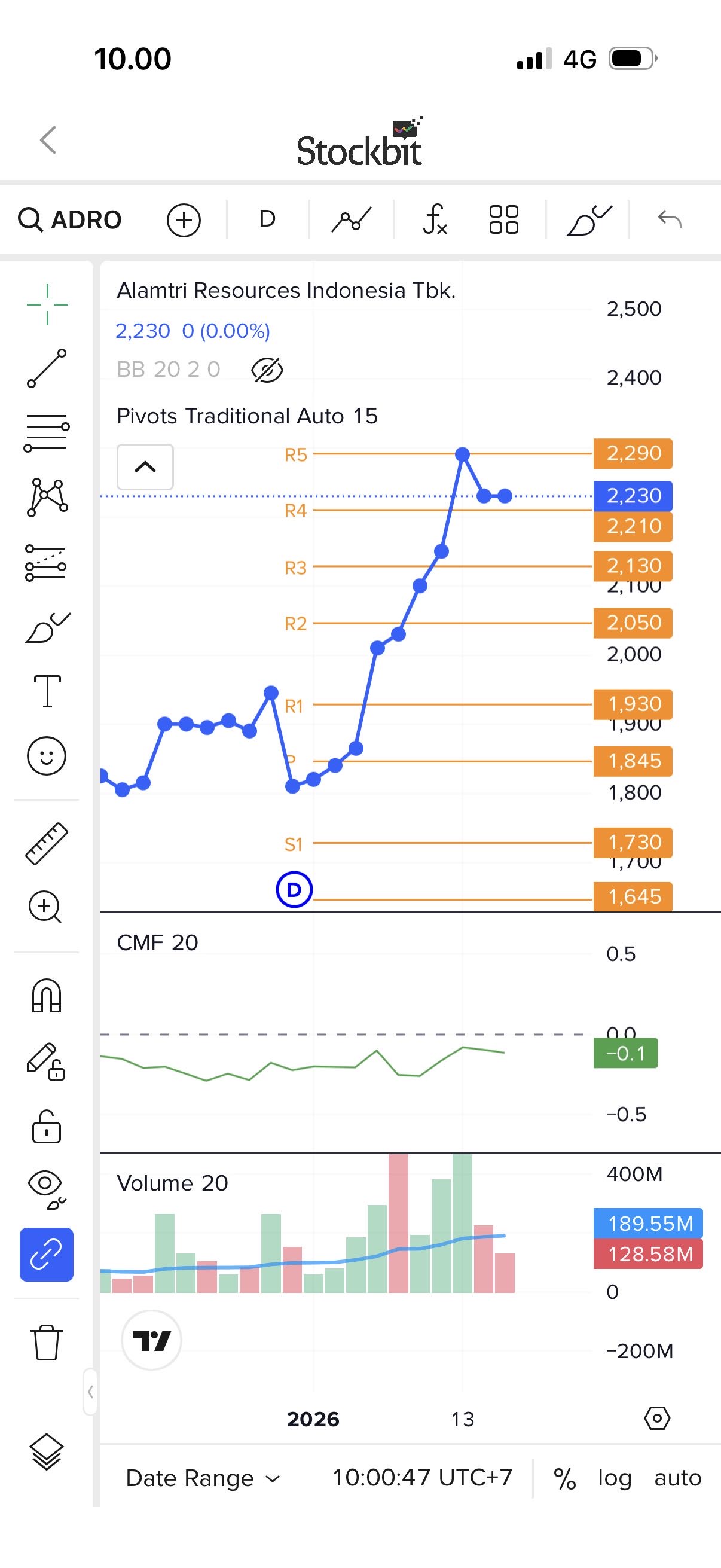Open the layout templates grid
Image resolution: width=721 pixels, height=1568 pixels.
tap(504, 219)
